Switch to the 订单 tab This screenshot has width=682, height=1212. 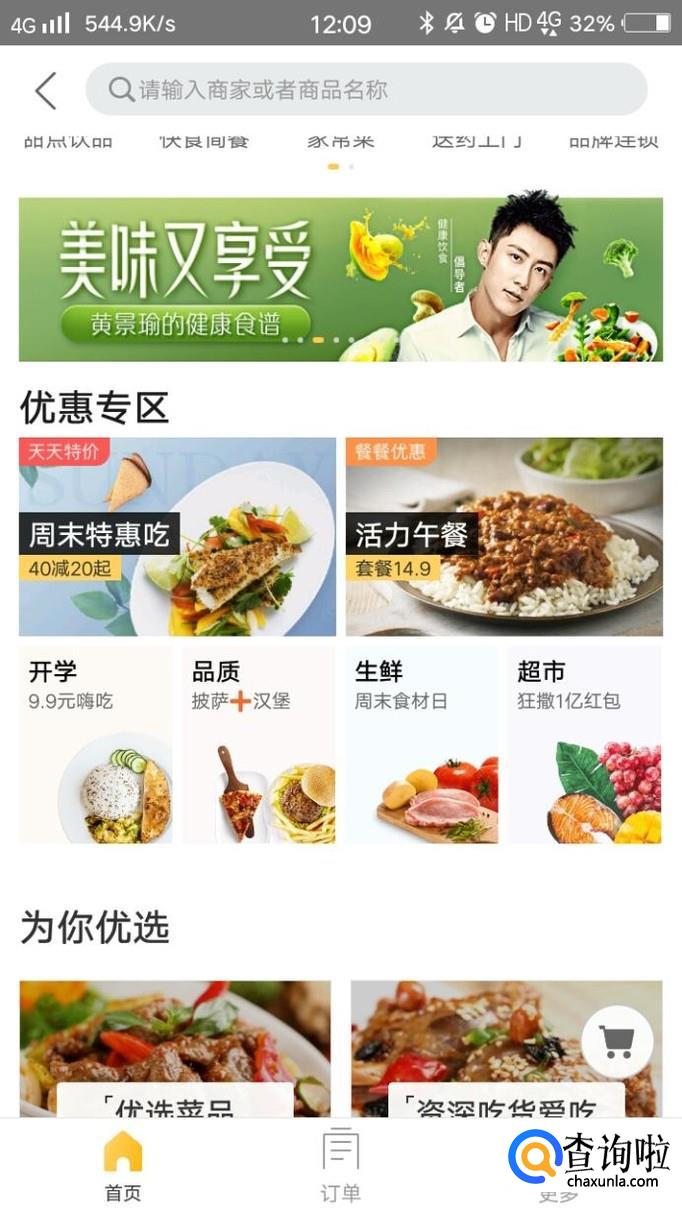(x=340, y=1166)
